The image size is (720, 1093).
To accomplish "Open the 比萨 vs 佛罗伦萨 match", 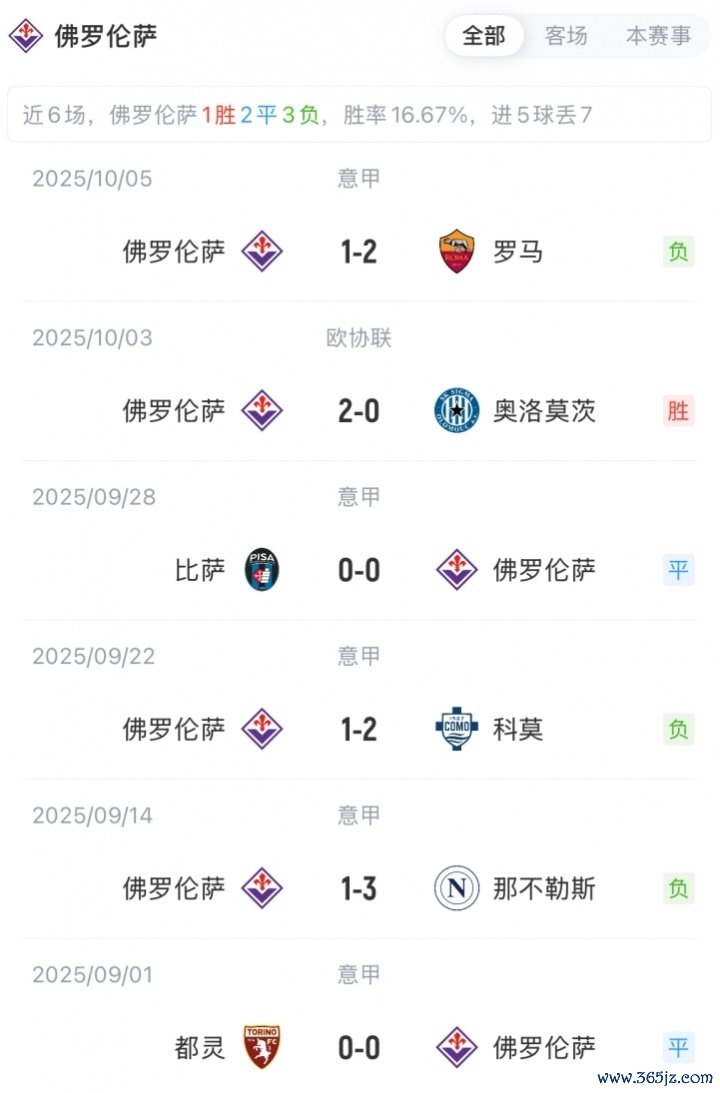I will [x=359, y=570].
